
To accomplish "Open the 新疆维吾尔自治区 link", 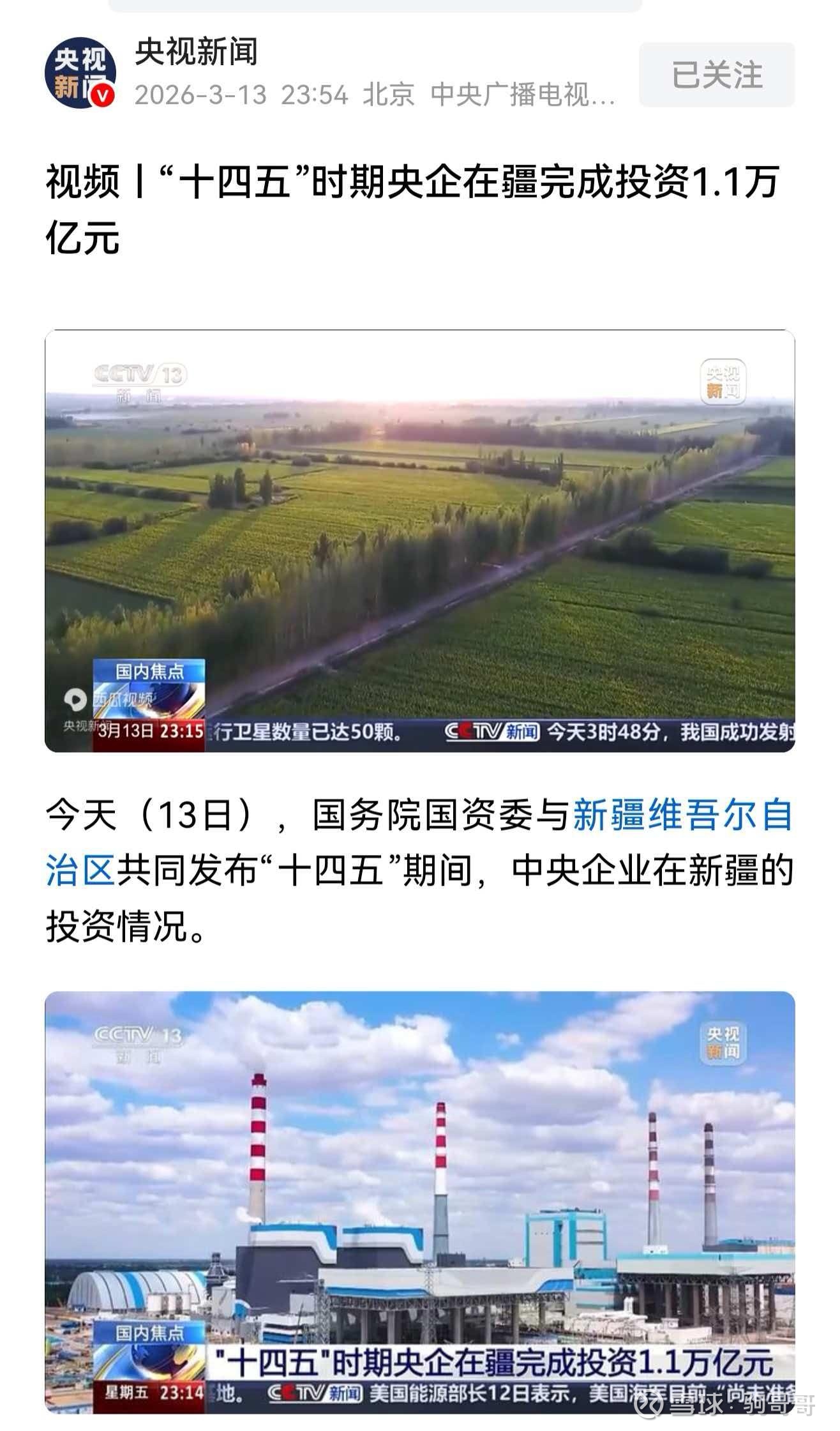I will [x=682, y=815].
